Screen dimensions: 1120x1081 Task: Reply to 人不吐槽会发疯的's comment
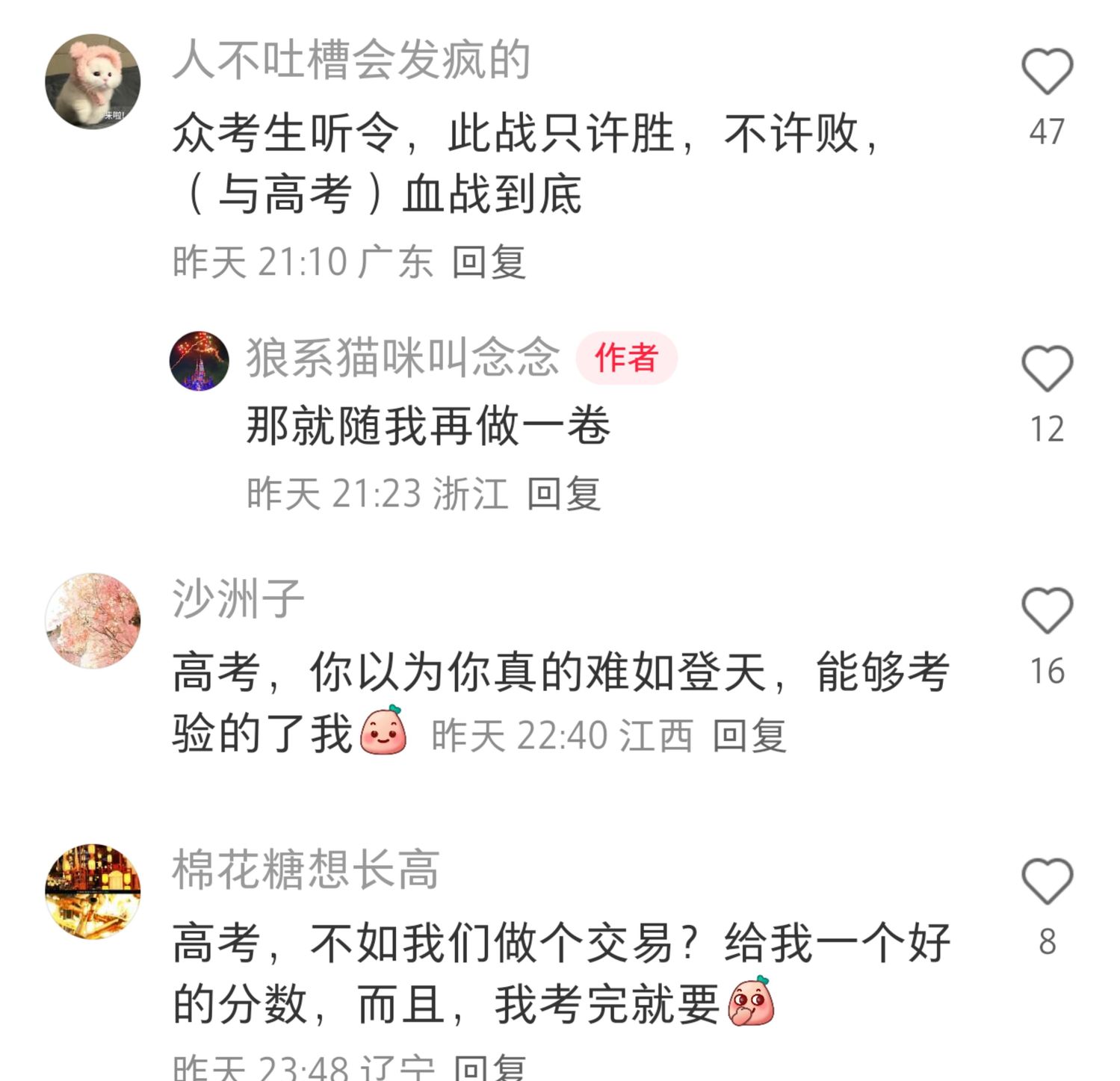click(x=489, y=262)
